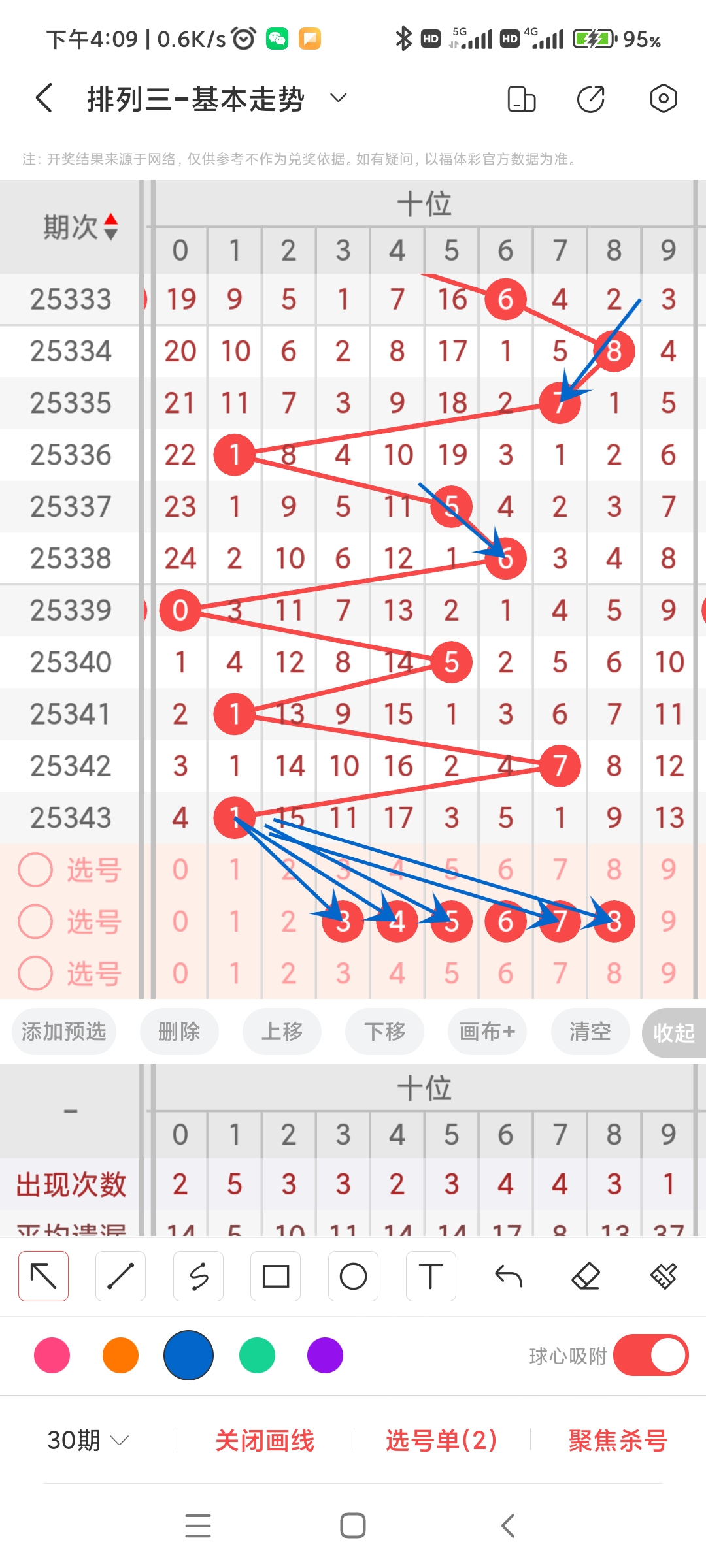Open the 30期 period dropdown
The image size is (706, 1568).
[x=87, y=1441]
